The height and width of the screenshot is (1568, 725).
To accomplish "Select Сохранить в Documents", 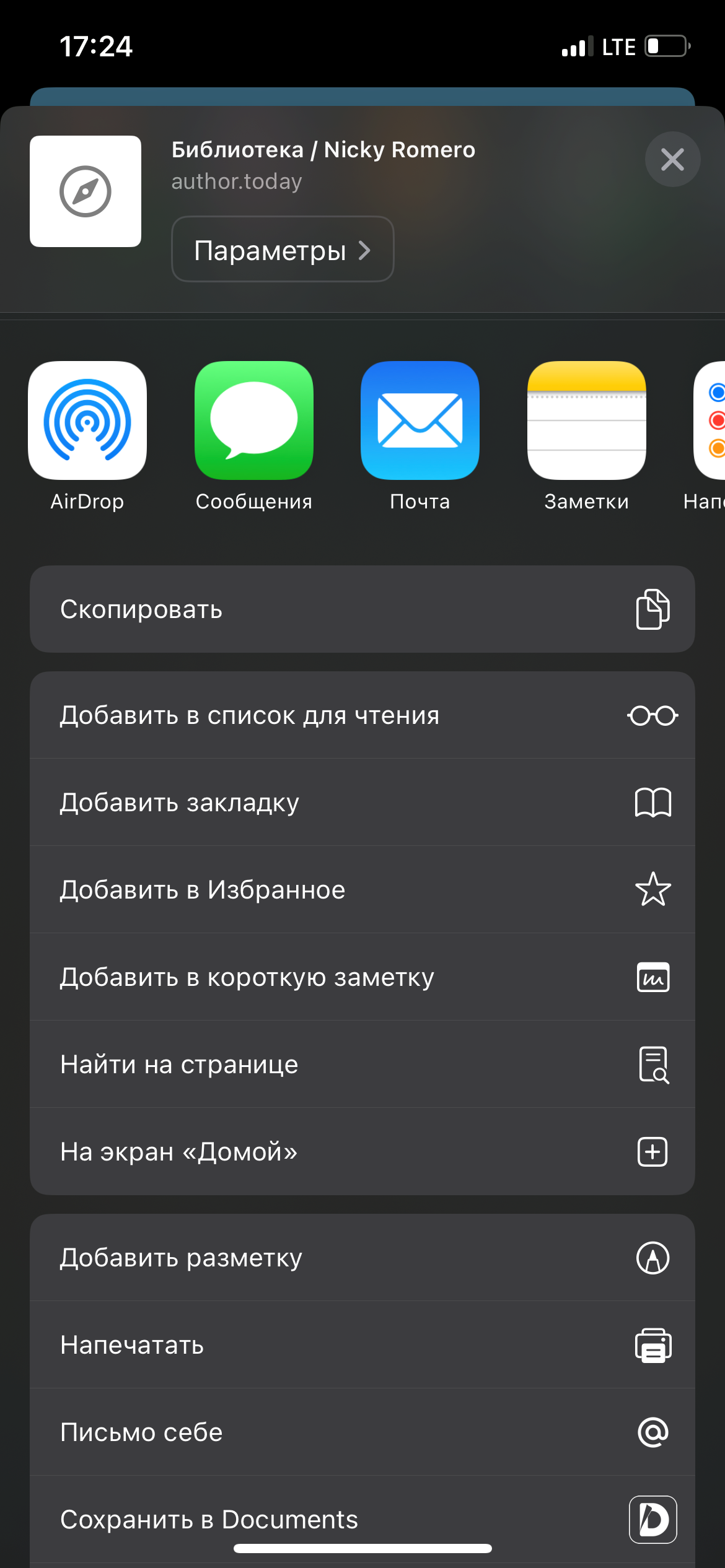I will [362, 1518].
